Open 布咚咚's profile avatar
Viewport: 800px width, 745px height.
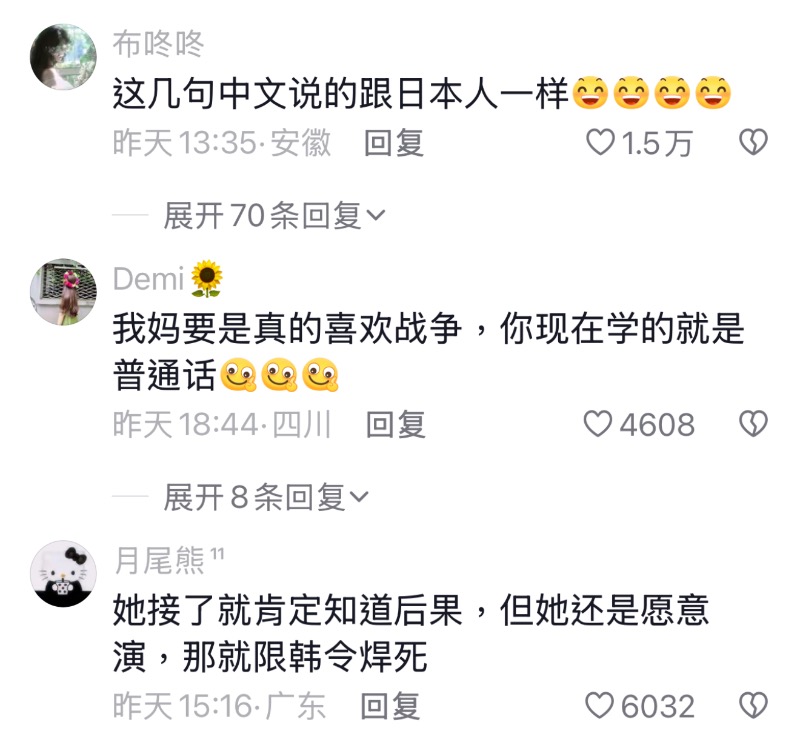tap(65, 57)
